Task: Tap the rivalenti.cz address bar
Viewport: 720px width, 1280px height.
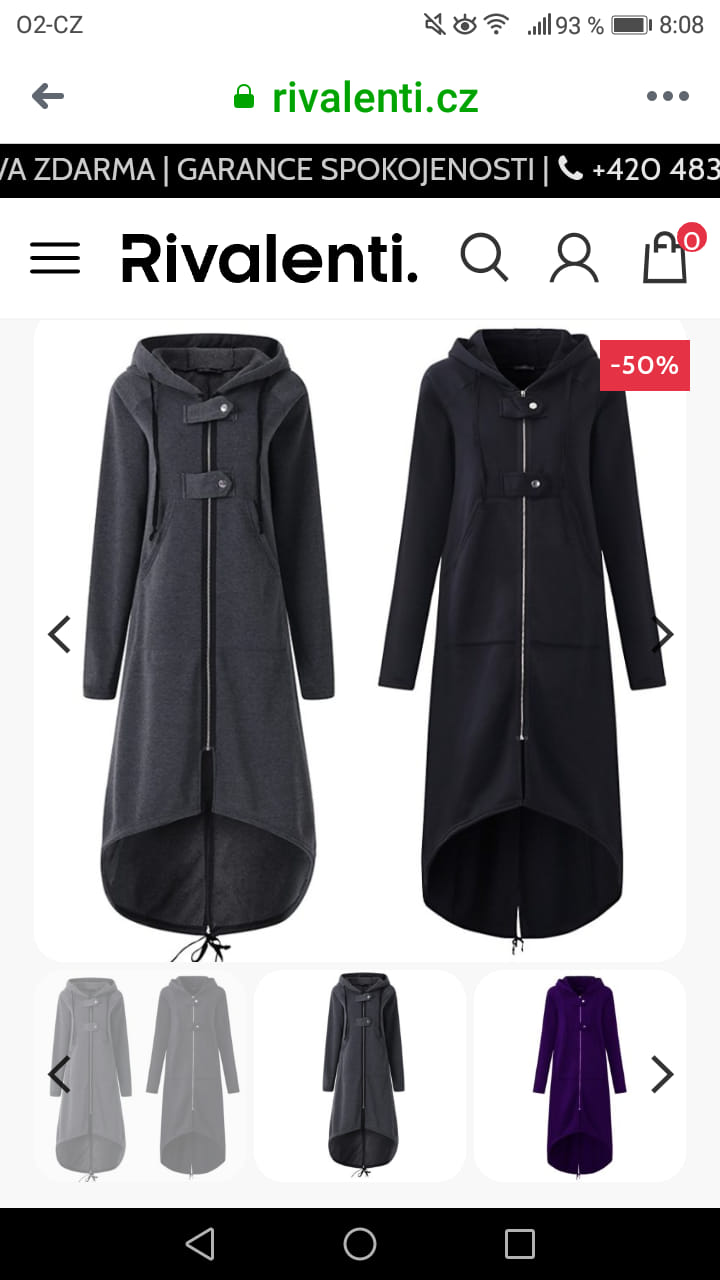Action: [x=360, y=97]
